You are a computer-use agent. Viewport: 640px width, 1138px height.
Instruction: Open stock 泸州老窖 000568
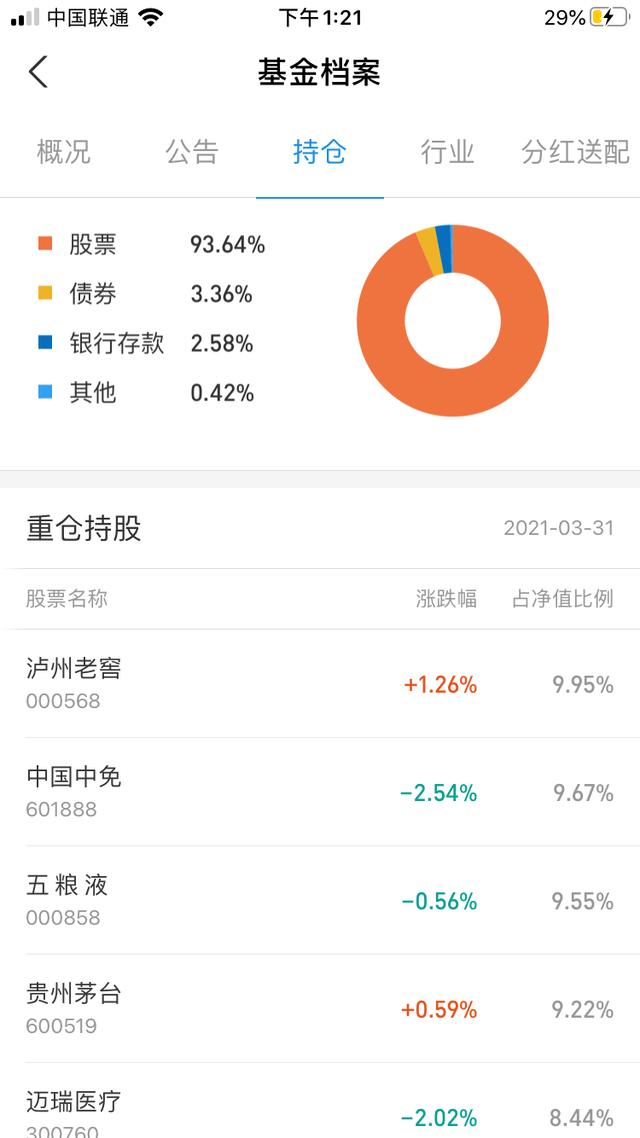[x=320, y=684]
